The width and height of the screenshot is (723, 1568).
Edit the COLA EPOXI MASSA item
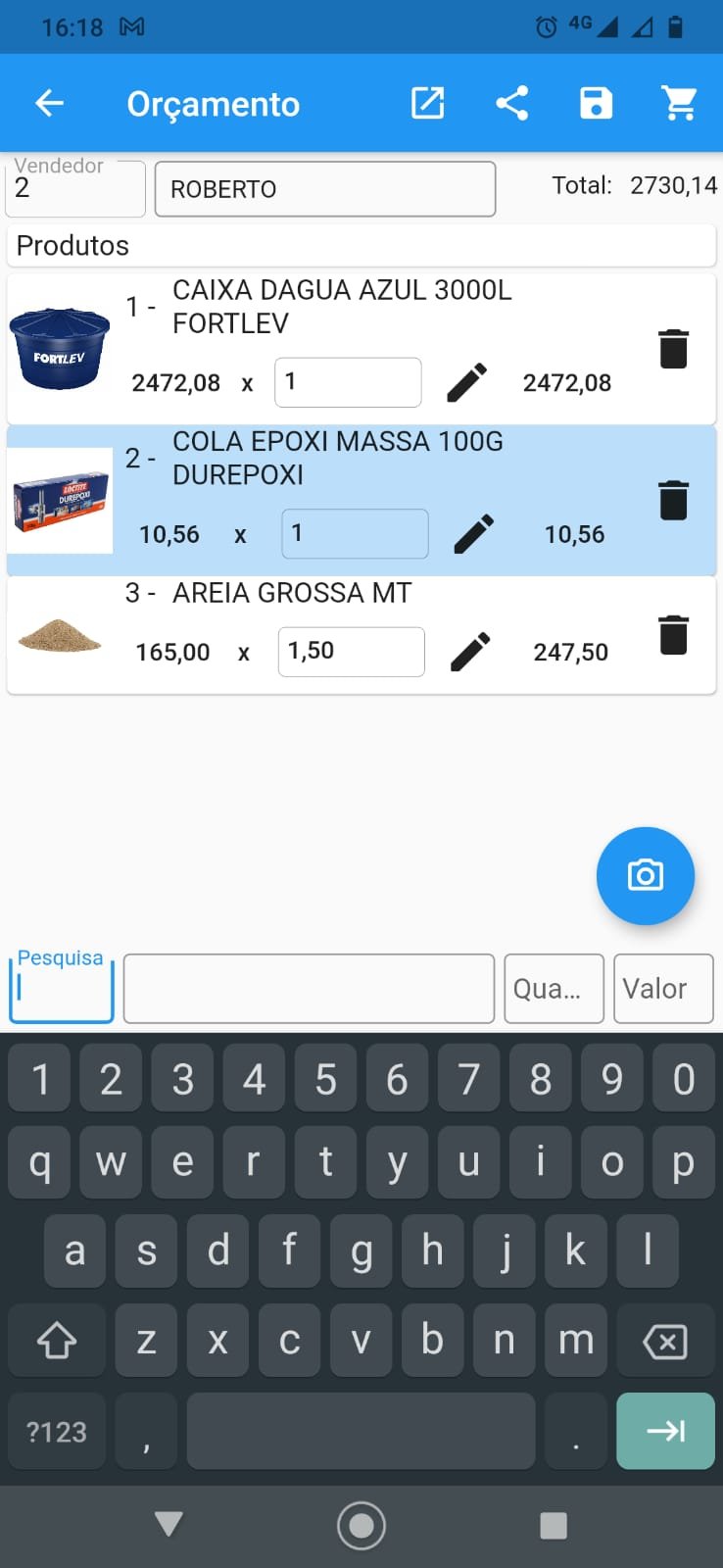(474, 534)
